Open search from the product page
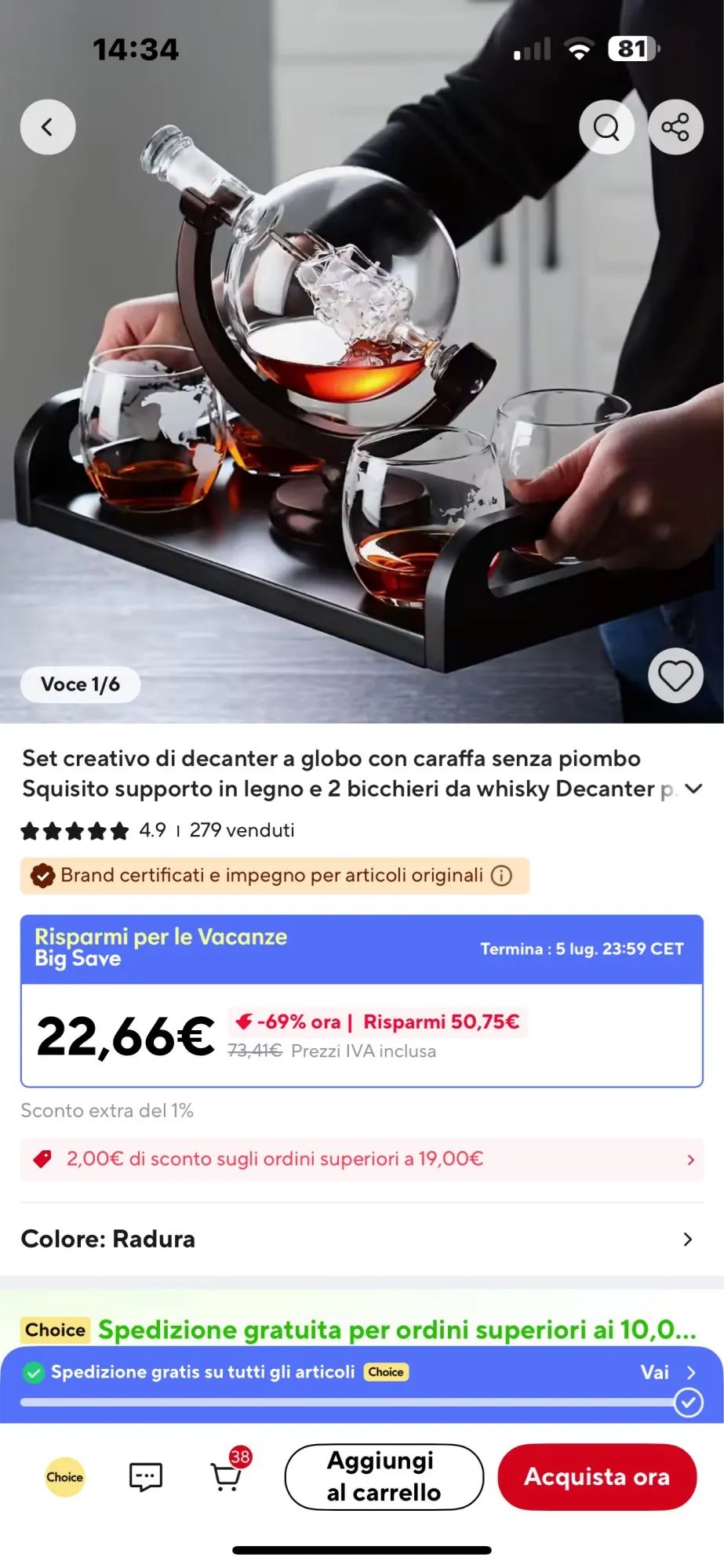 pos(606,127)
